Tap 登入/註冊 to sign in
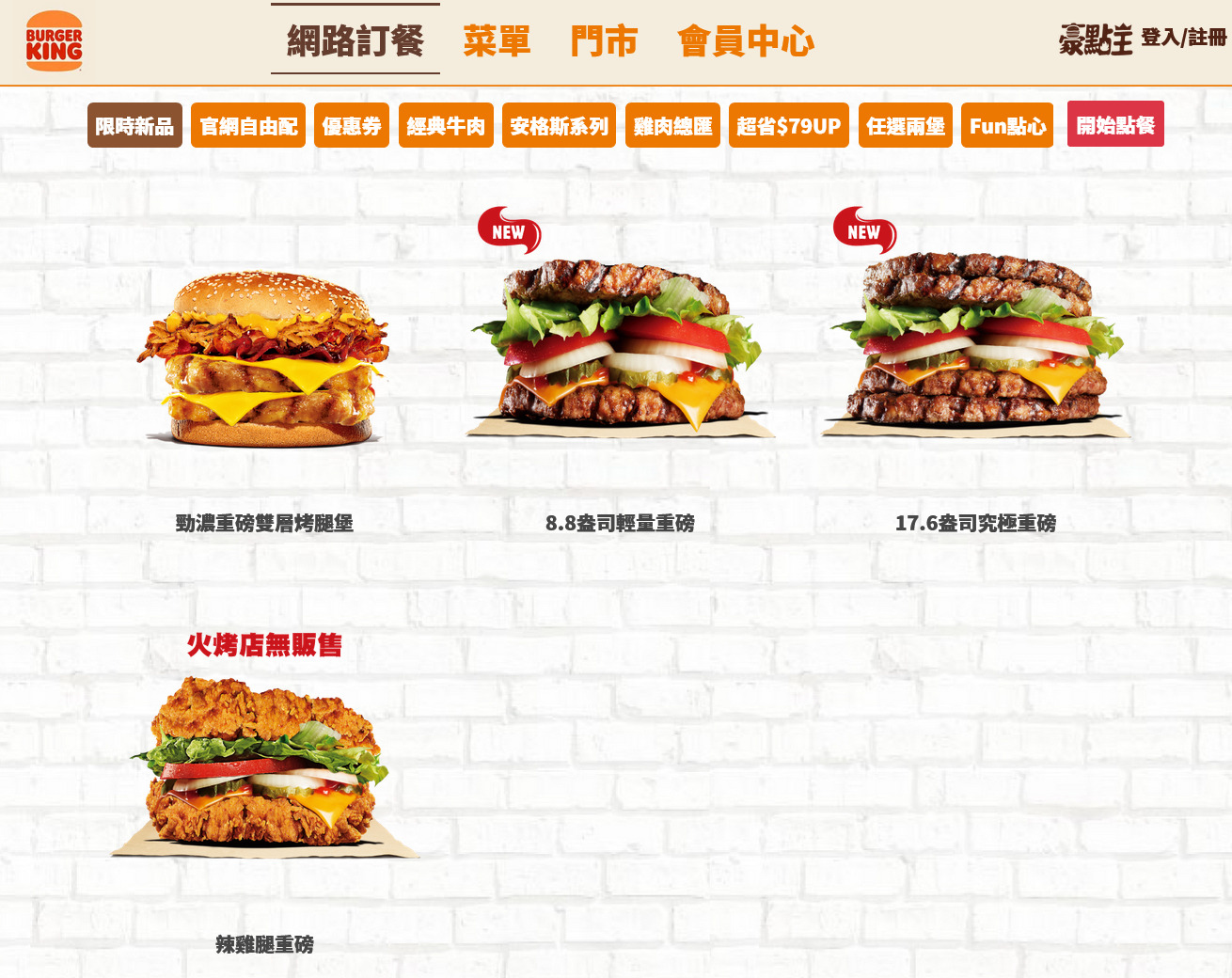1232x978 pixels. [1183, 38]
